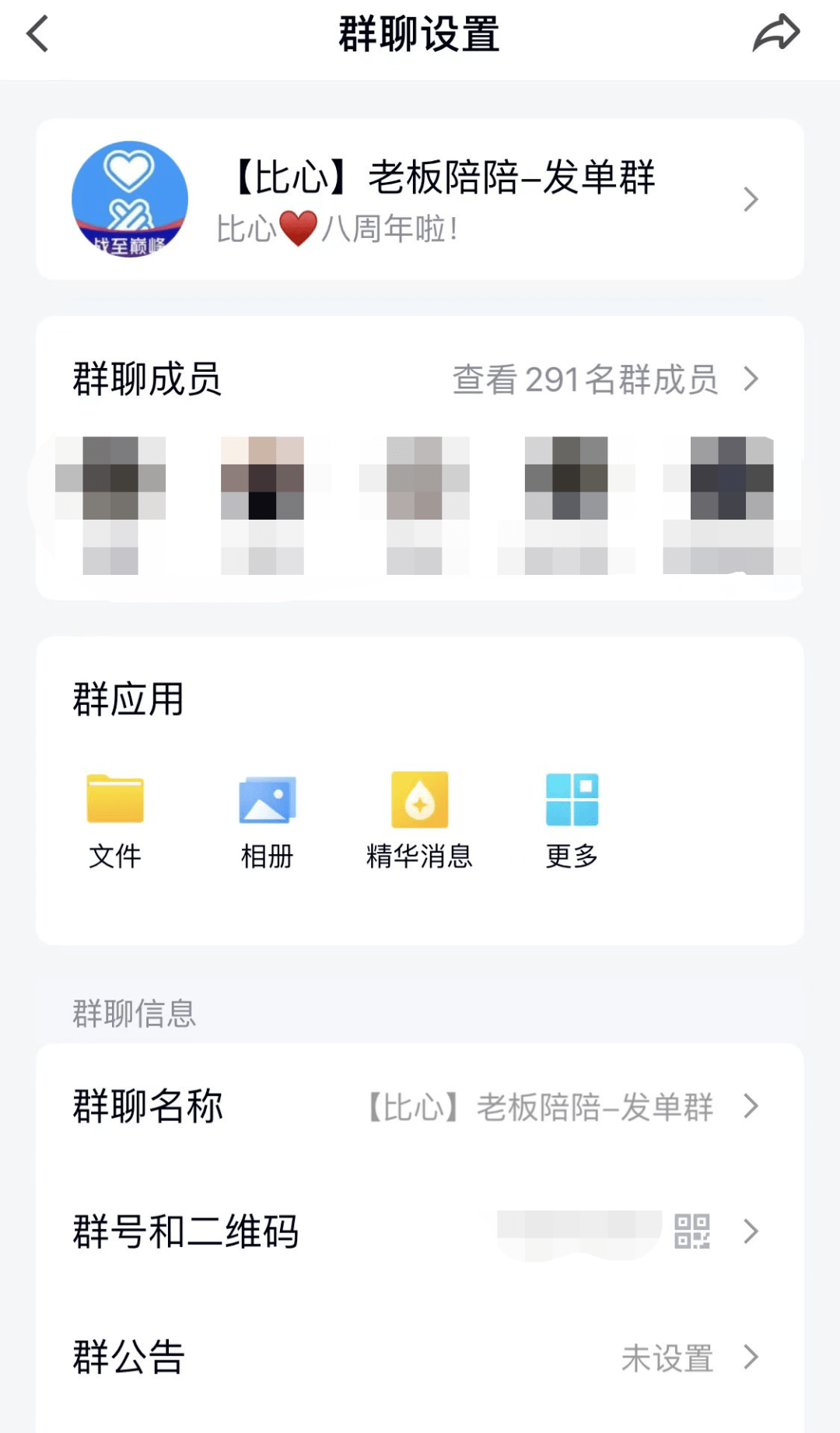The height and width of the screenshot is (1433, 840).
Task: Edit the 群聊名称 row
Action: [x=420, y=1106]
